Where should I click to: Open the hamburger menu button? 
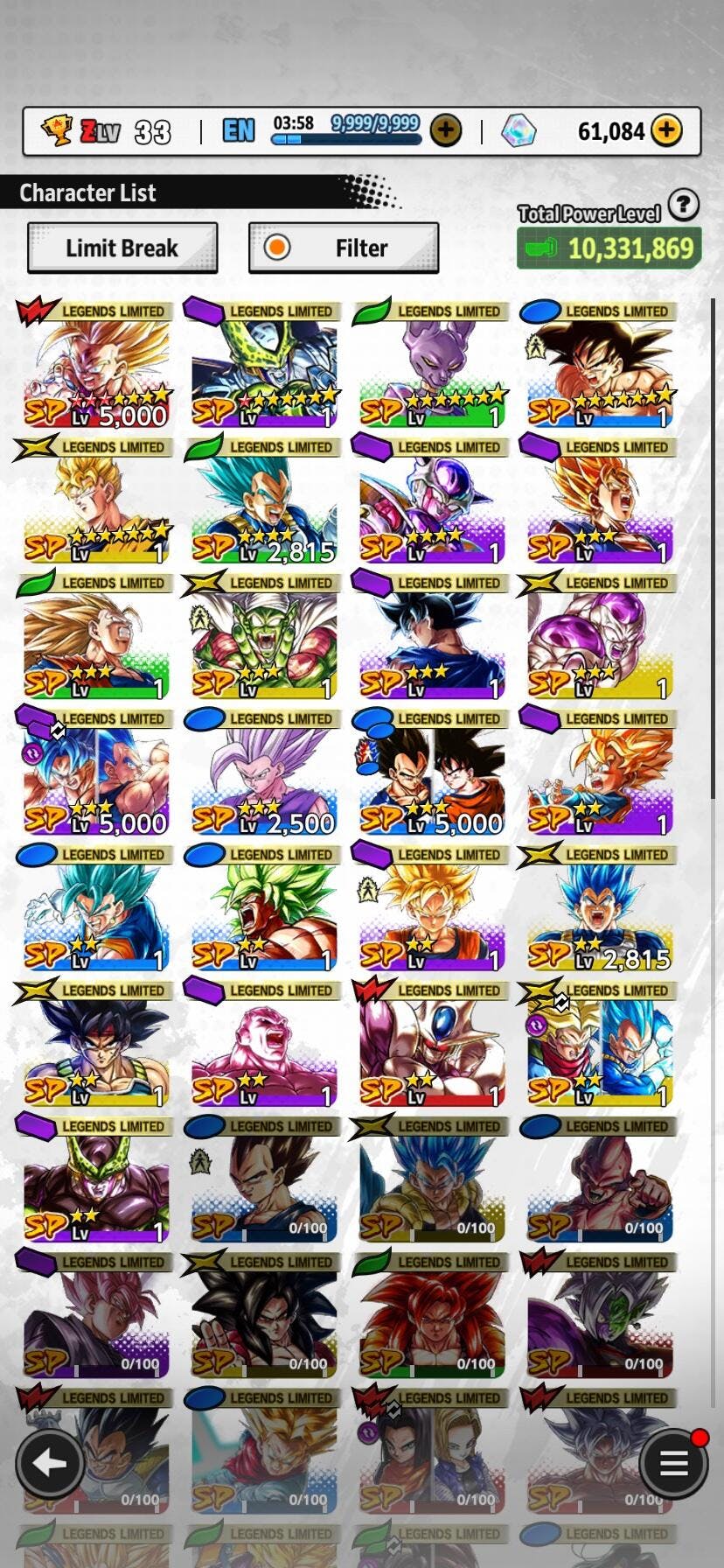[x=673, y=1463]
